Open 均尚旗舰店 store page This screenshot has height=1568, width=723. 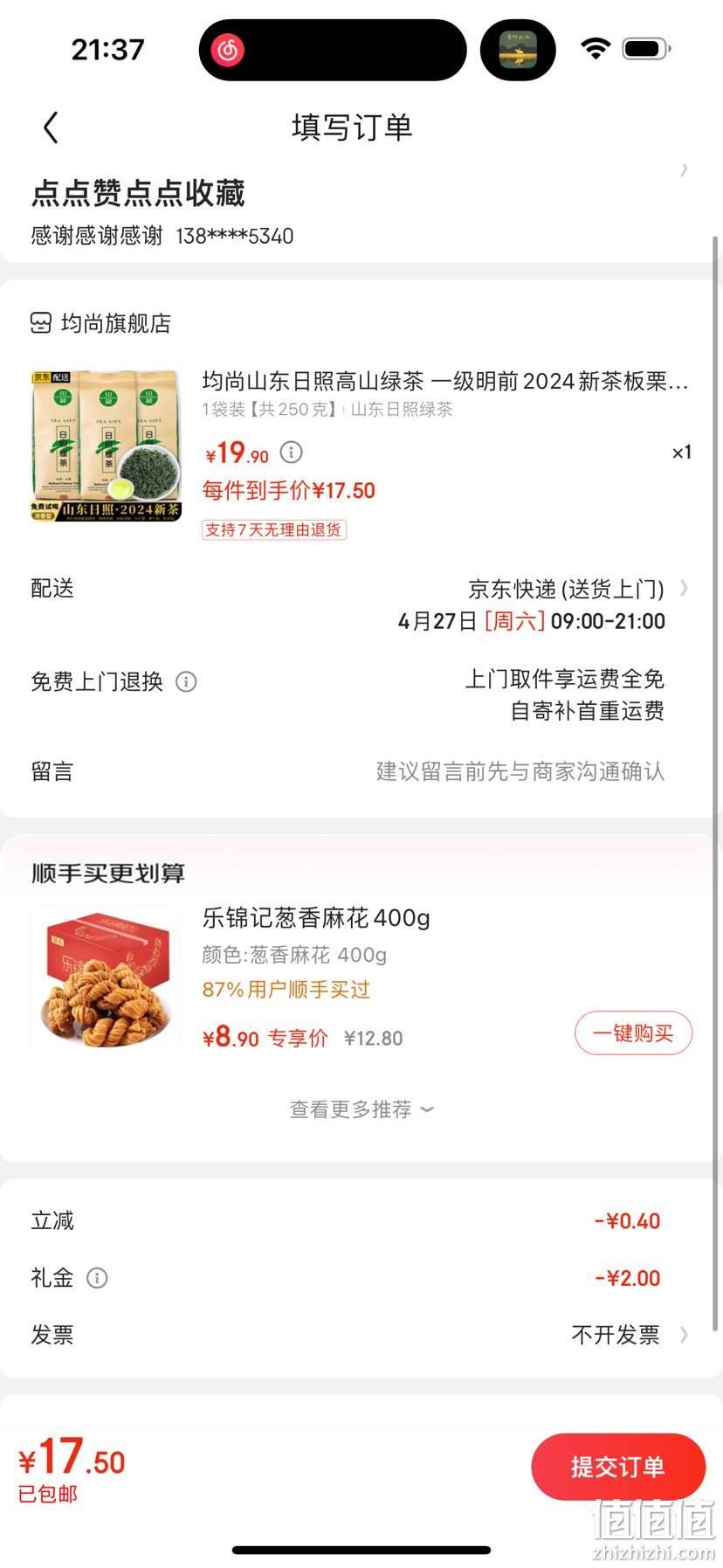[x=101, y=323]
